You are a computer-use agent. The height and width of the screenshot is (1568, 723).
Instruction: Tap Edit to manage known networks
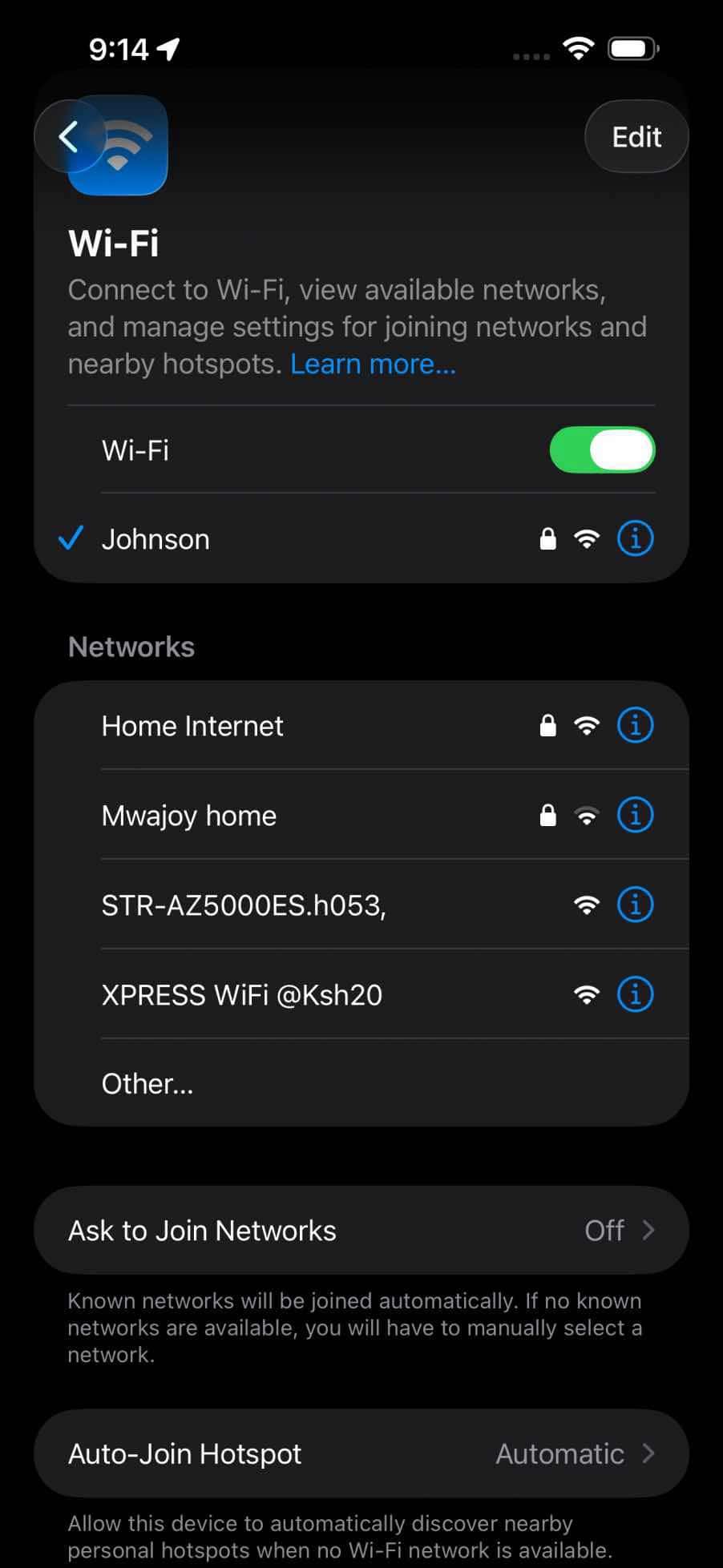coord(636,136)
